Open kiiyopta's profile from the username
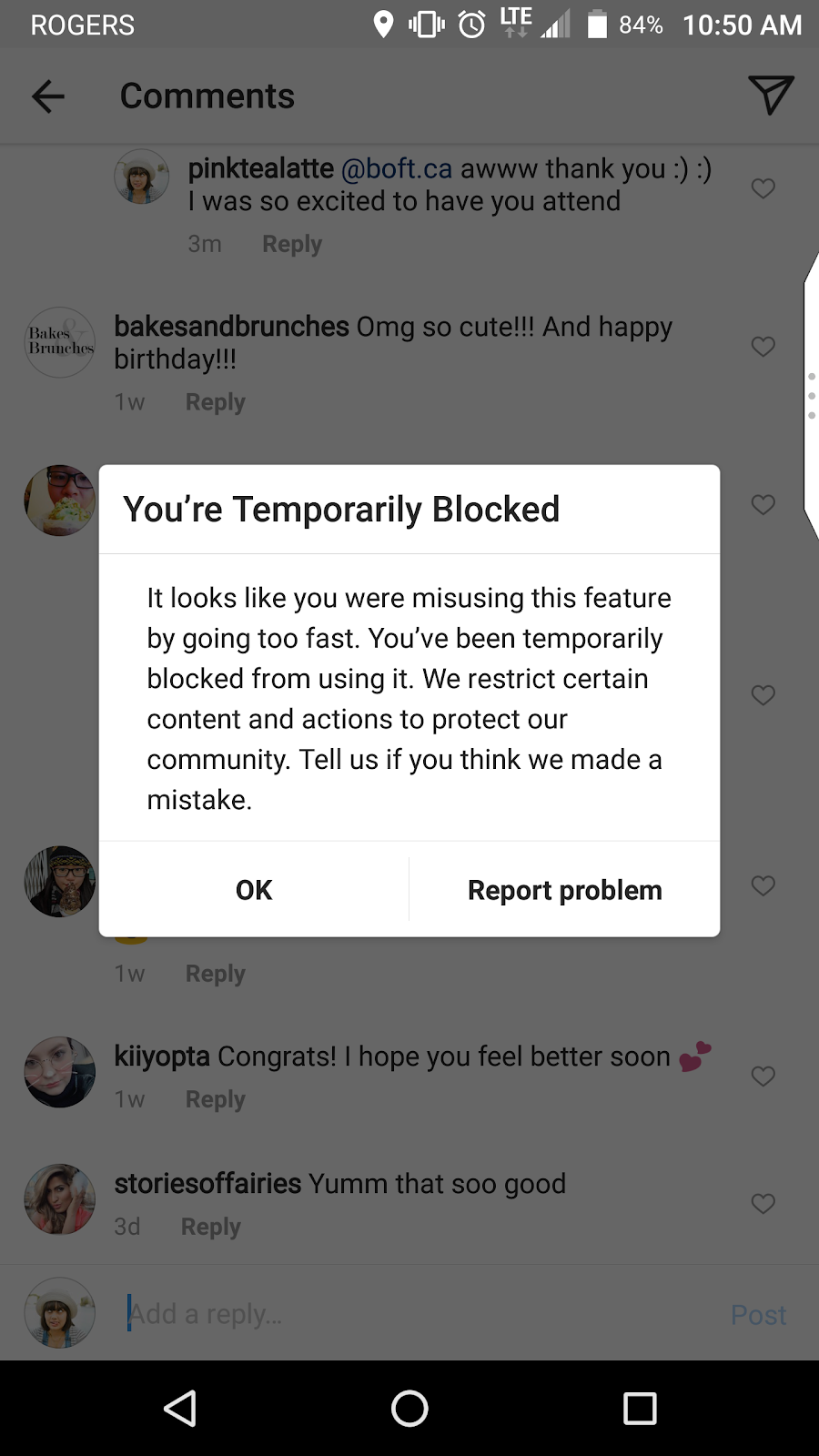819x1456 pixels. (162, 1057)
